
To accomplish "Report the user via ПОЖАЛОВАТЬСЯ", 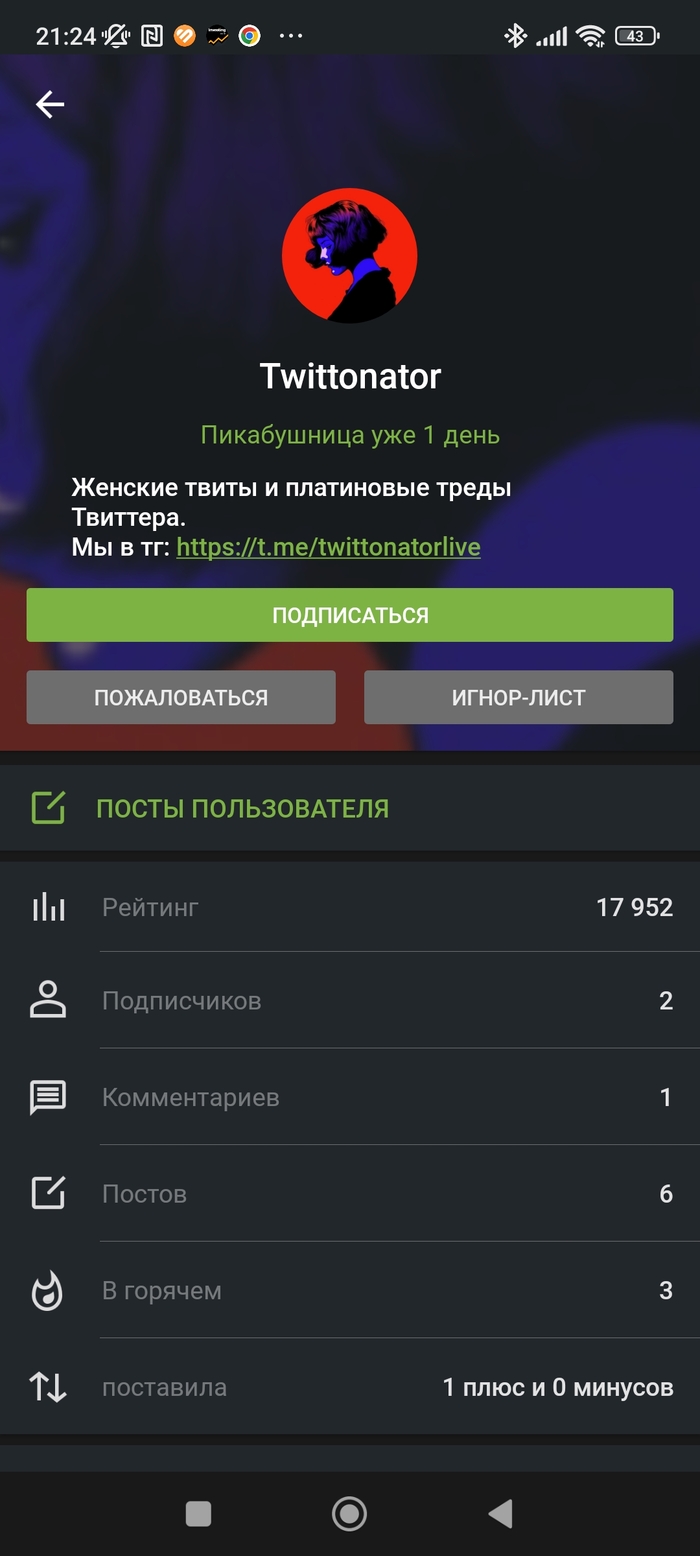I will tap(181, 697).
